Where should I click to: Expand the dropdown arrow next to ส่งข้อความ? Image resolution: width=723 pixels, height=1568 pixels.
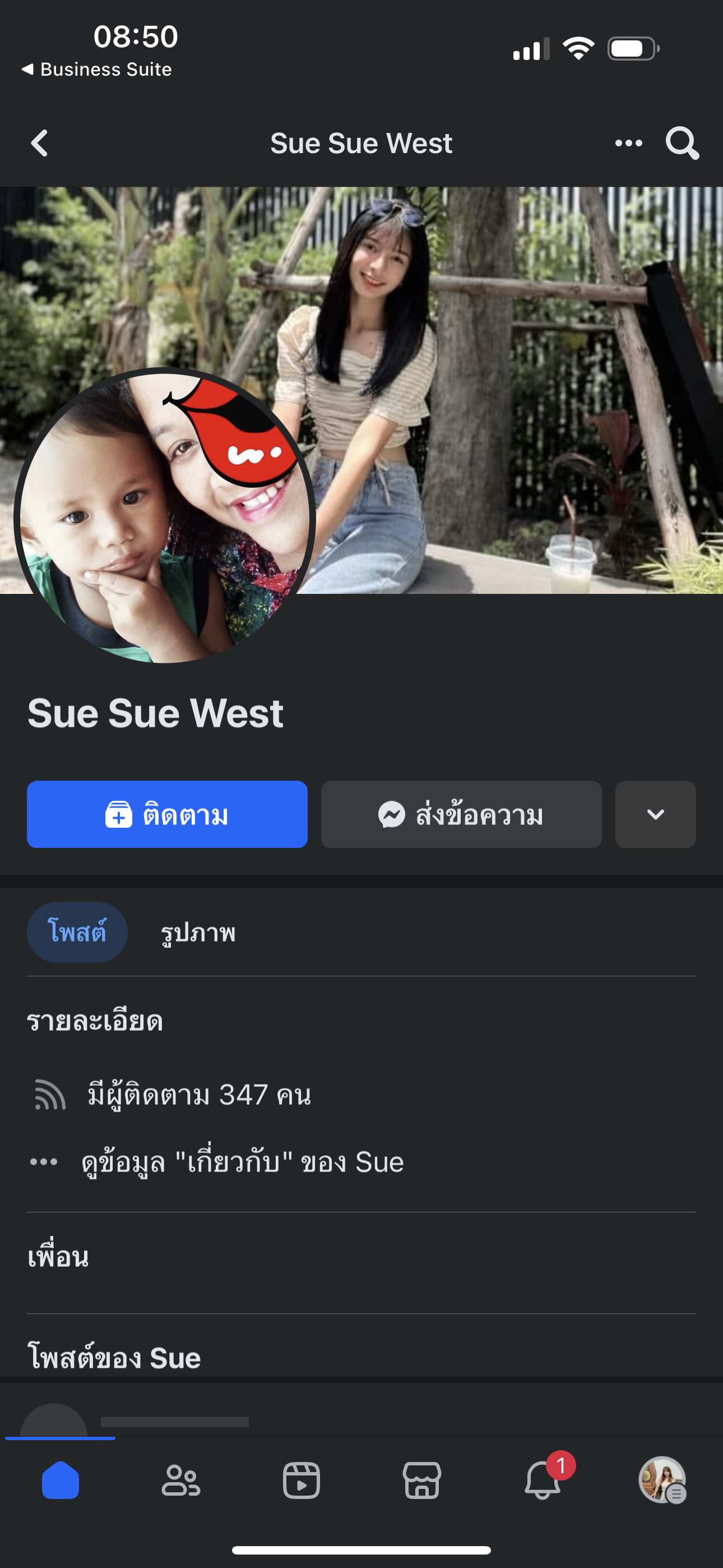pyautogui.click(x=655, y=814)
